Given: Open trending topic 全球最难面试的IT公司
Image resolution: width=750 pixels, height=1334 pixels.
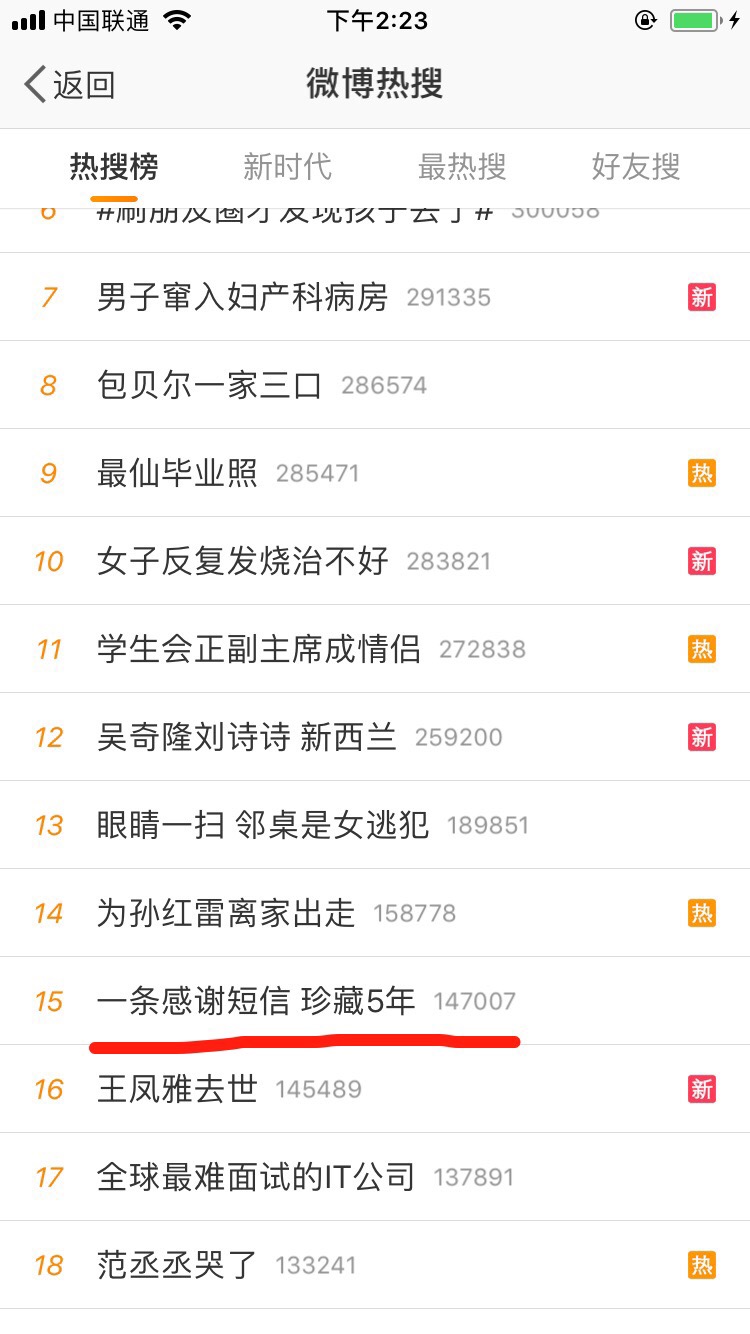Looking at the screenshot, I should [x=375, y=1177].
